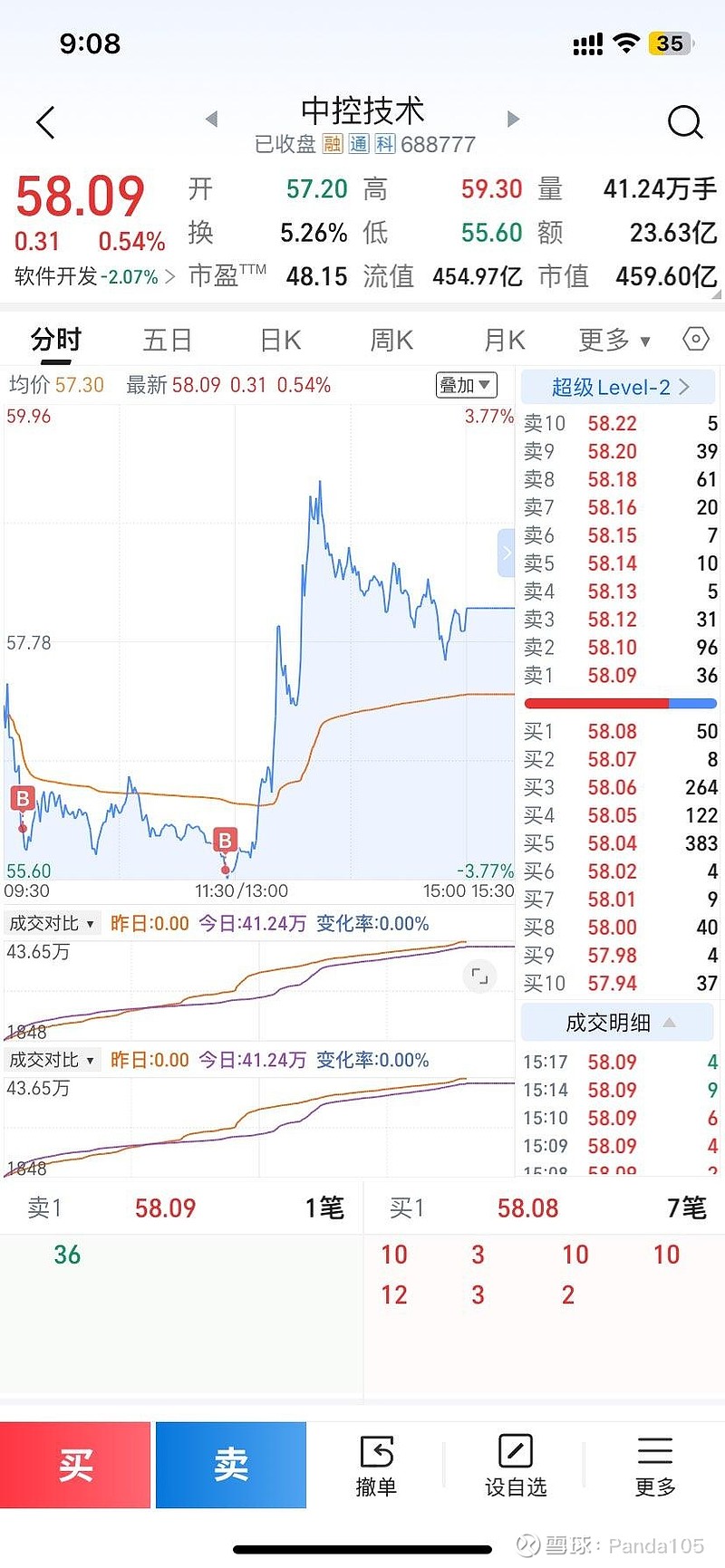Screen dimensions: 725x1568
Task: Switch to the 日K chart tab
Action: (280, 340)
